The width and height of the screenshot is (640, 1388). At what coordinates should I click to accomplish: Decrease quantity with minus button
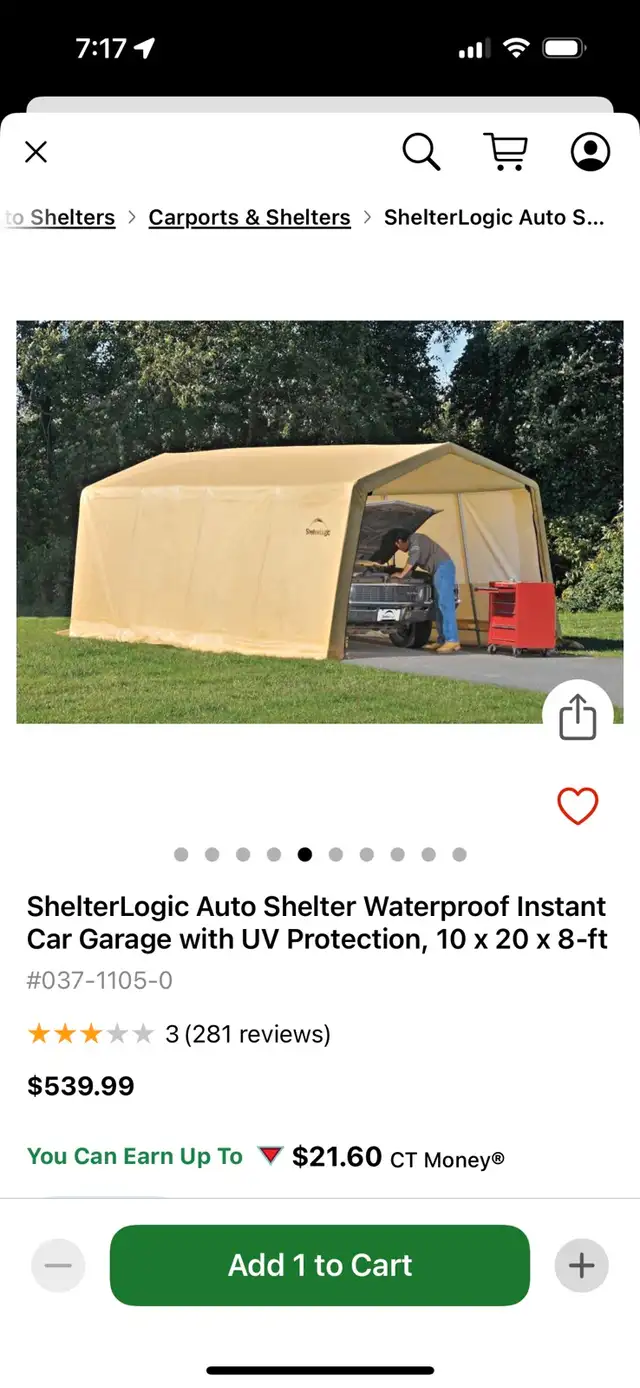click(58, 1265)
